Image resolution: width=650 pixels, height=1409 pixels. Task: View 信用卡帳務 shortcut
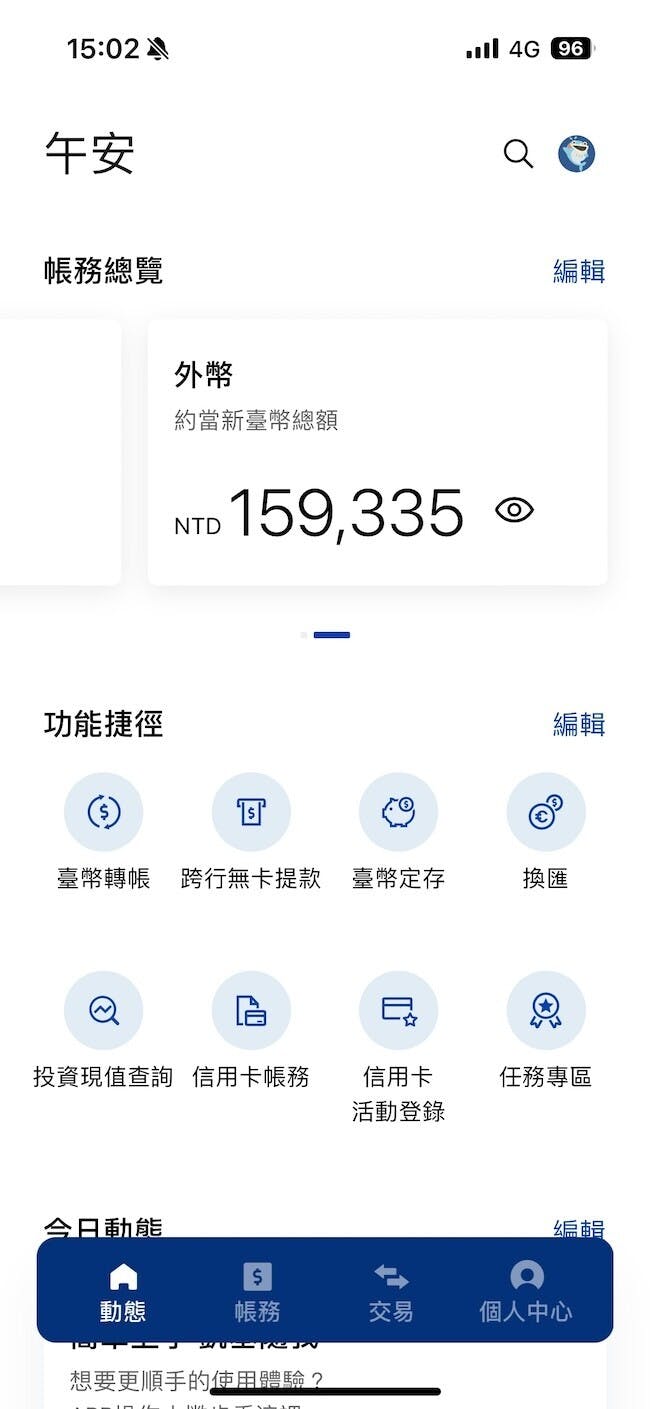(251, 1011)
